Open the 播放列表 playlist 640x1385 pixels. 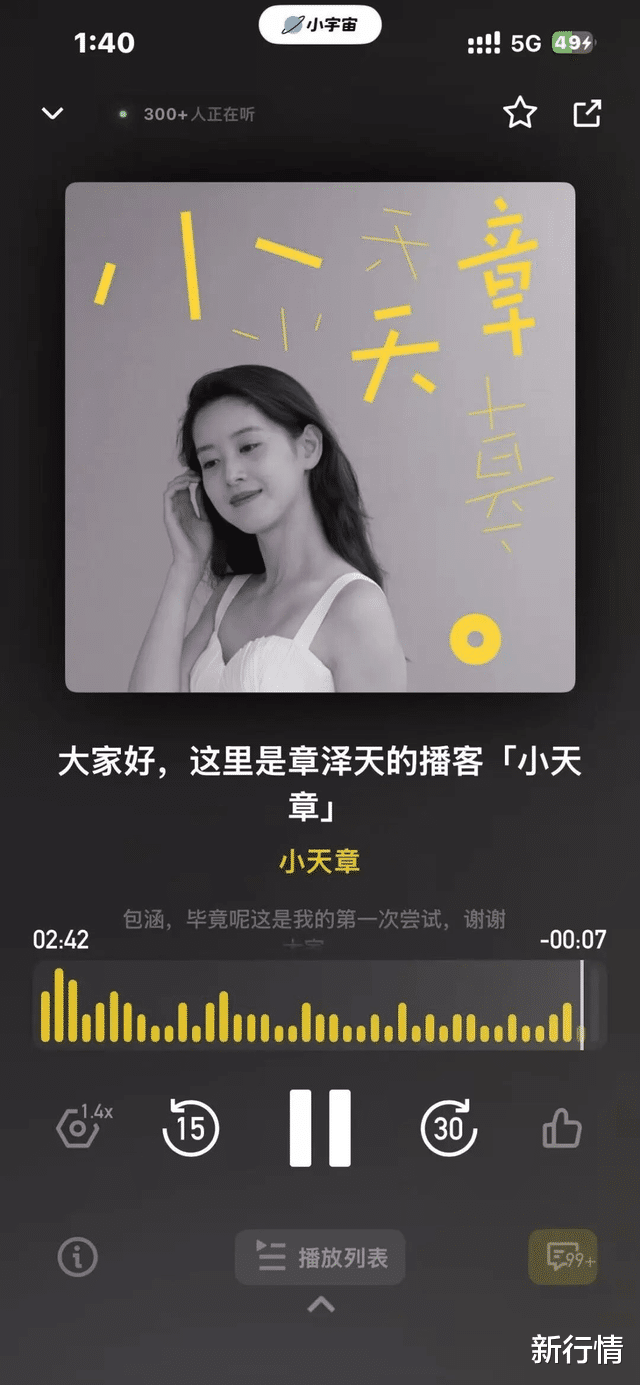pos(320,1257)
